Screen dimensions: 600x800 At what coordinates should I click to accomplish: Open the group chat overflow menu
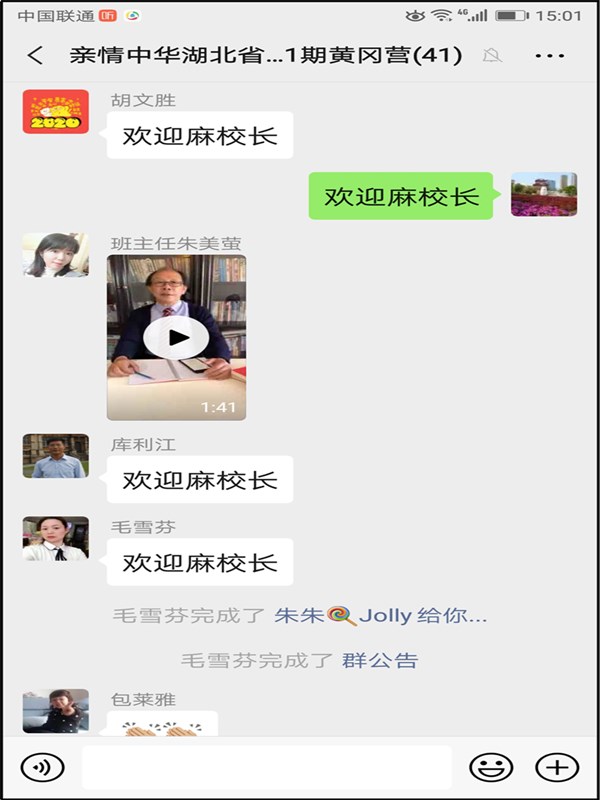click(549, 56)
